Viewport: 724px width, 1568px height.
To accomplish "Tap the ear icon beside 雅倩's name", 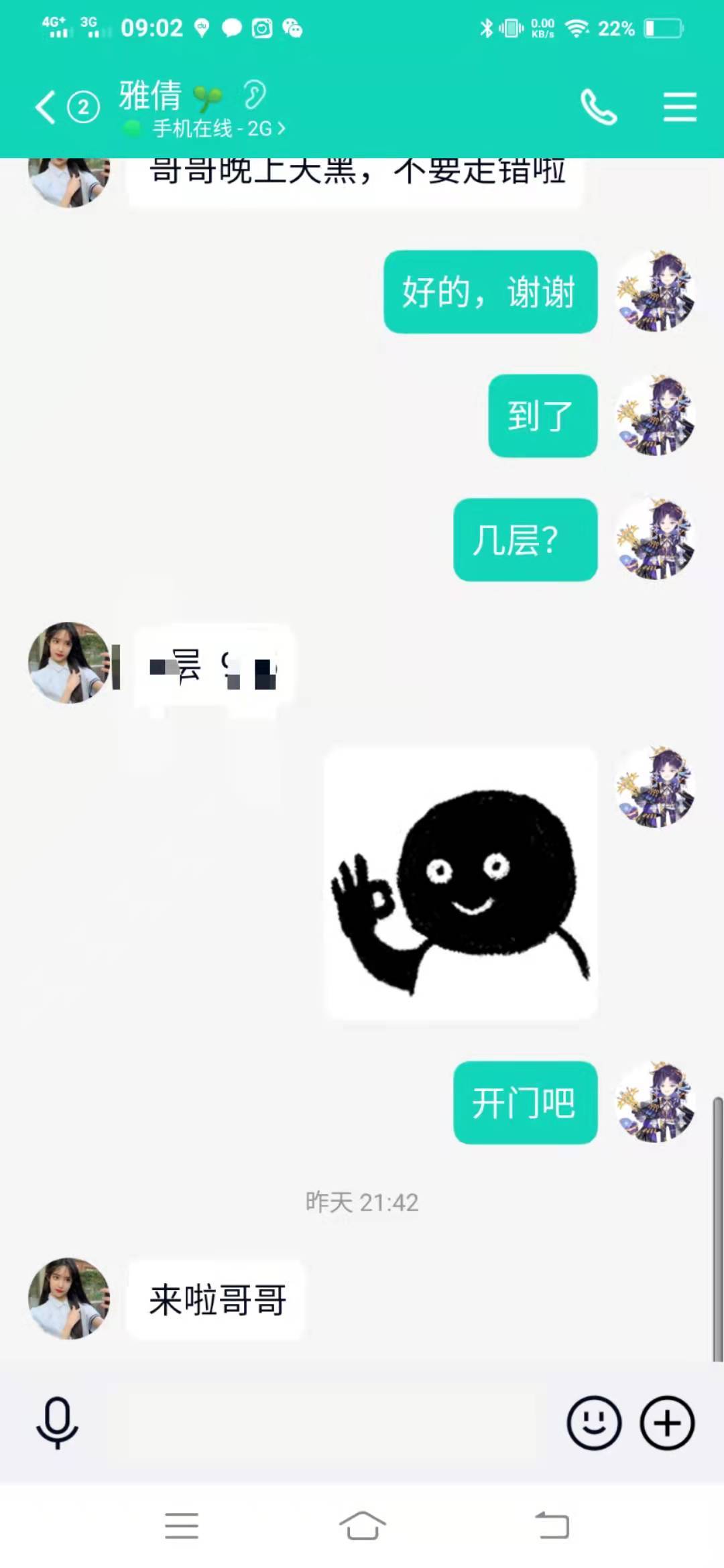I will click(x=255, y=94).
